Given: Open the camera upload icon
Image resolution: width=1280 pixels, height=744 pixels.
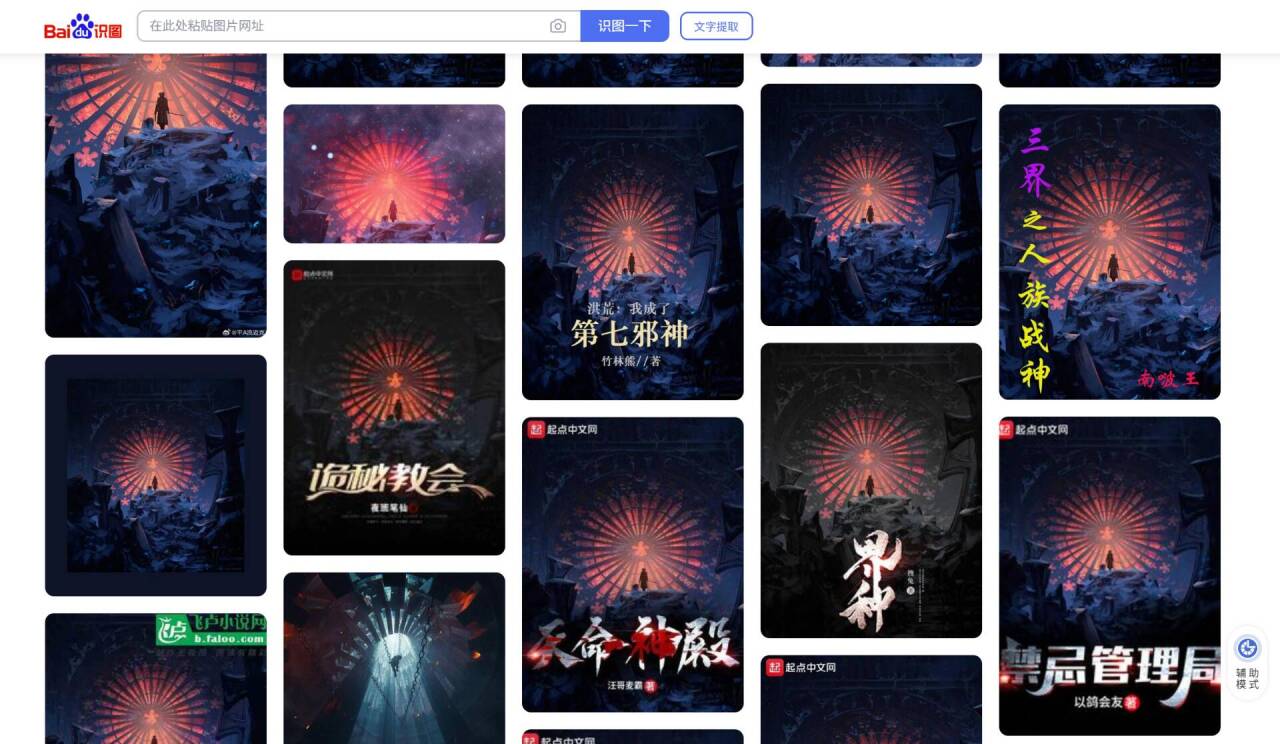Looking at the screenshot, I should [558, 26].
